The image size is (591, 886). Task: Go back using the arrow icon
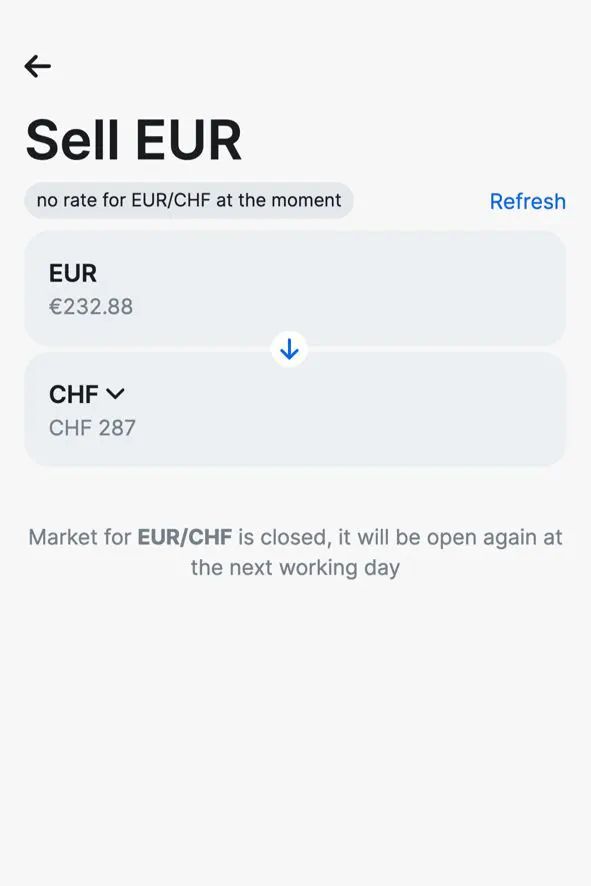(x=38, y=66)
